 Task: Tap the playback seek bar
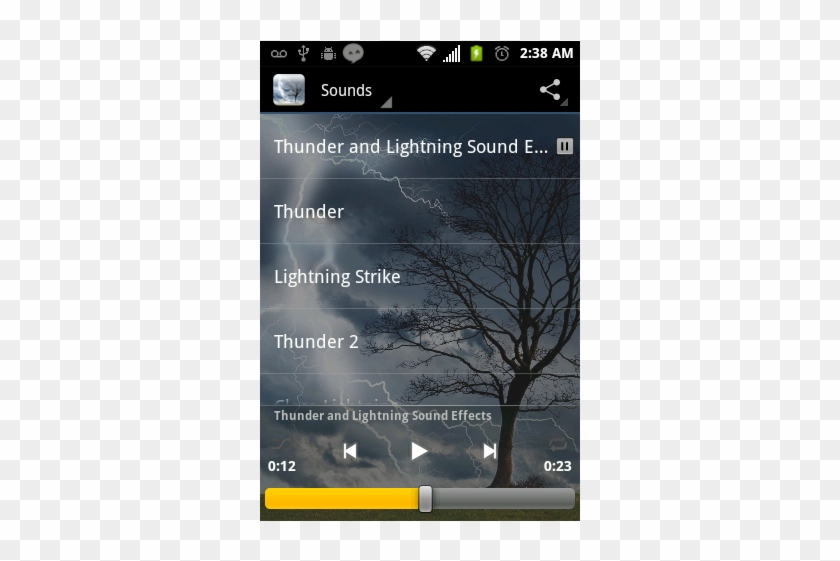[x=420, y=498]
